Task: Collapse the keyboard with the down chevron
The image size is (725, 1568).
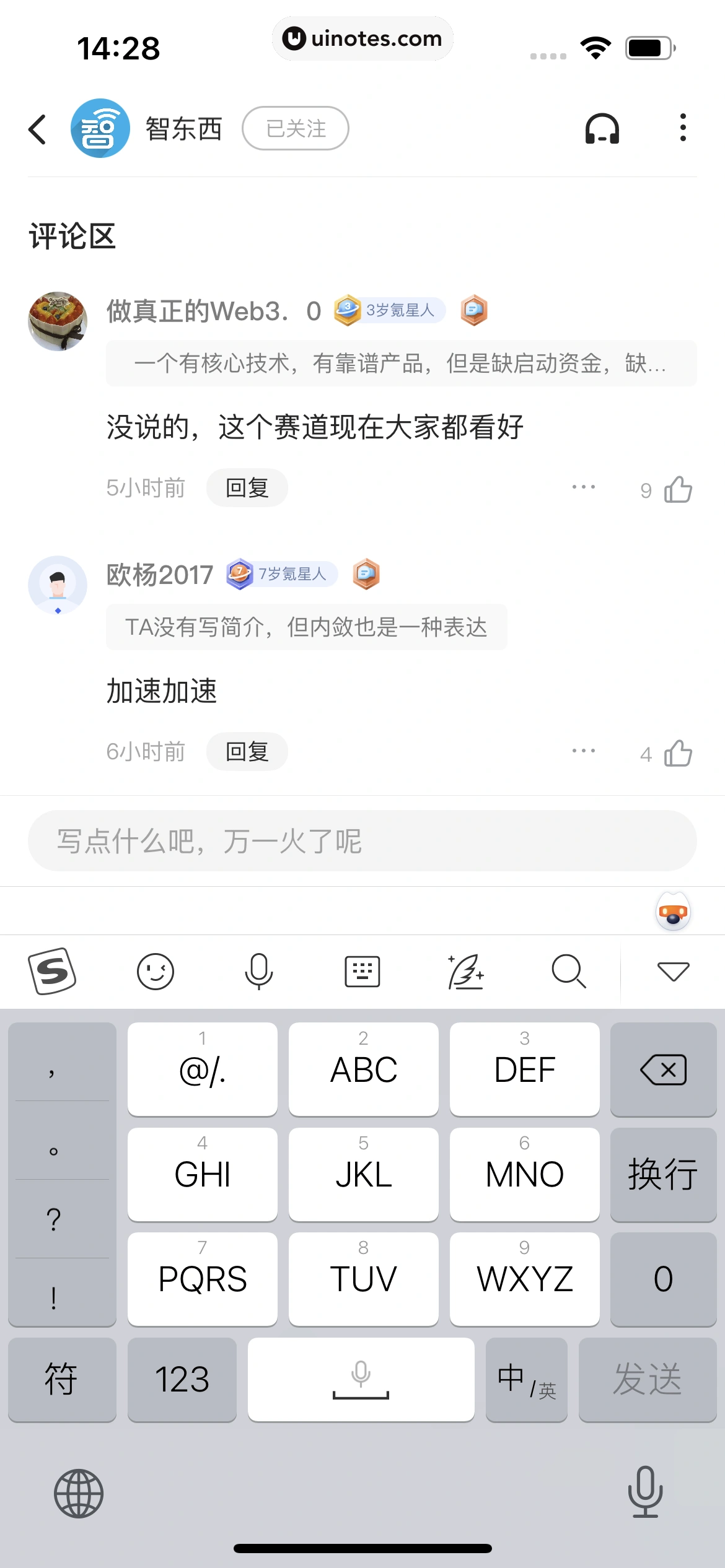Action: click(673, 970)
